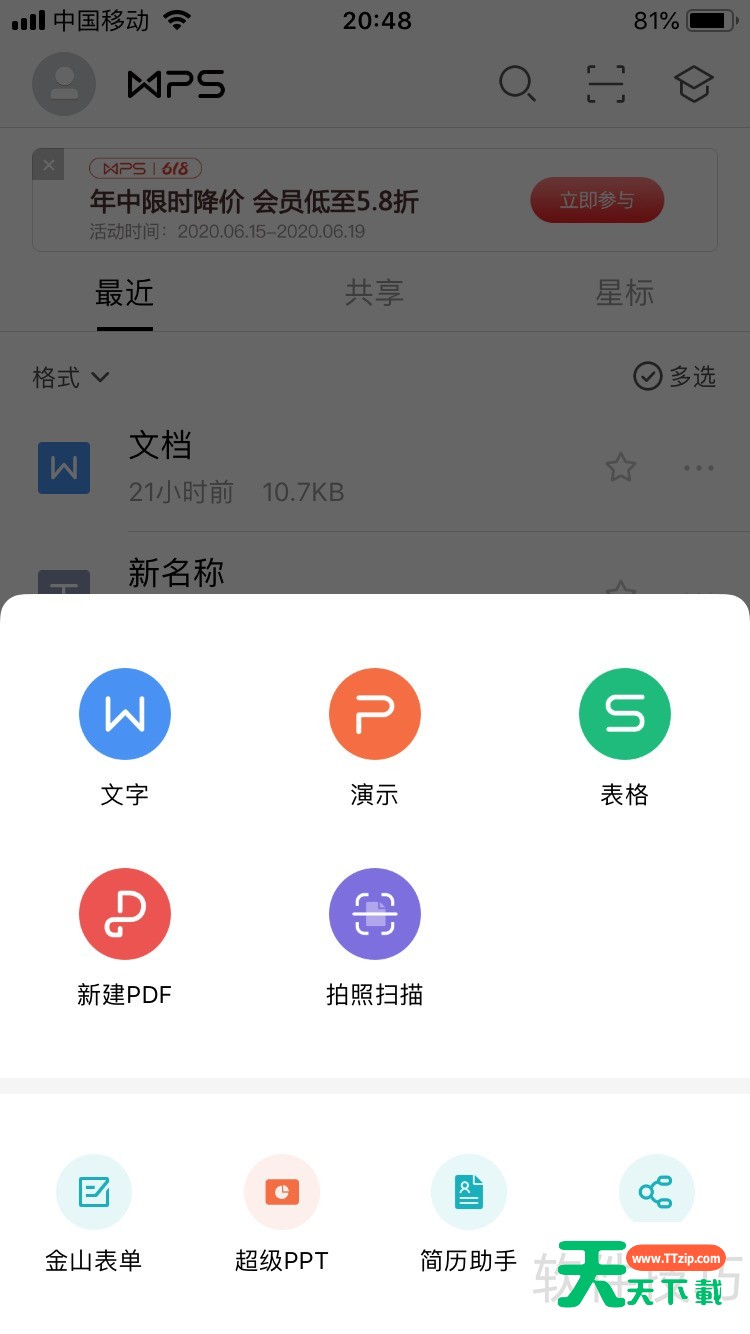750x1334 pixels.
Task: Tap the user avatar in top left
Action: pos(63,84)
